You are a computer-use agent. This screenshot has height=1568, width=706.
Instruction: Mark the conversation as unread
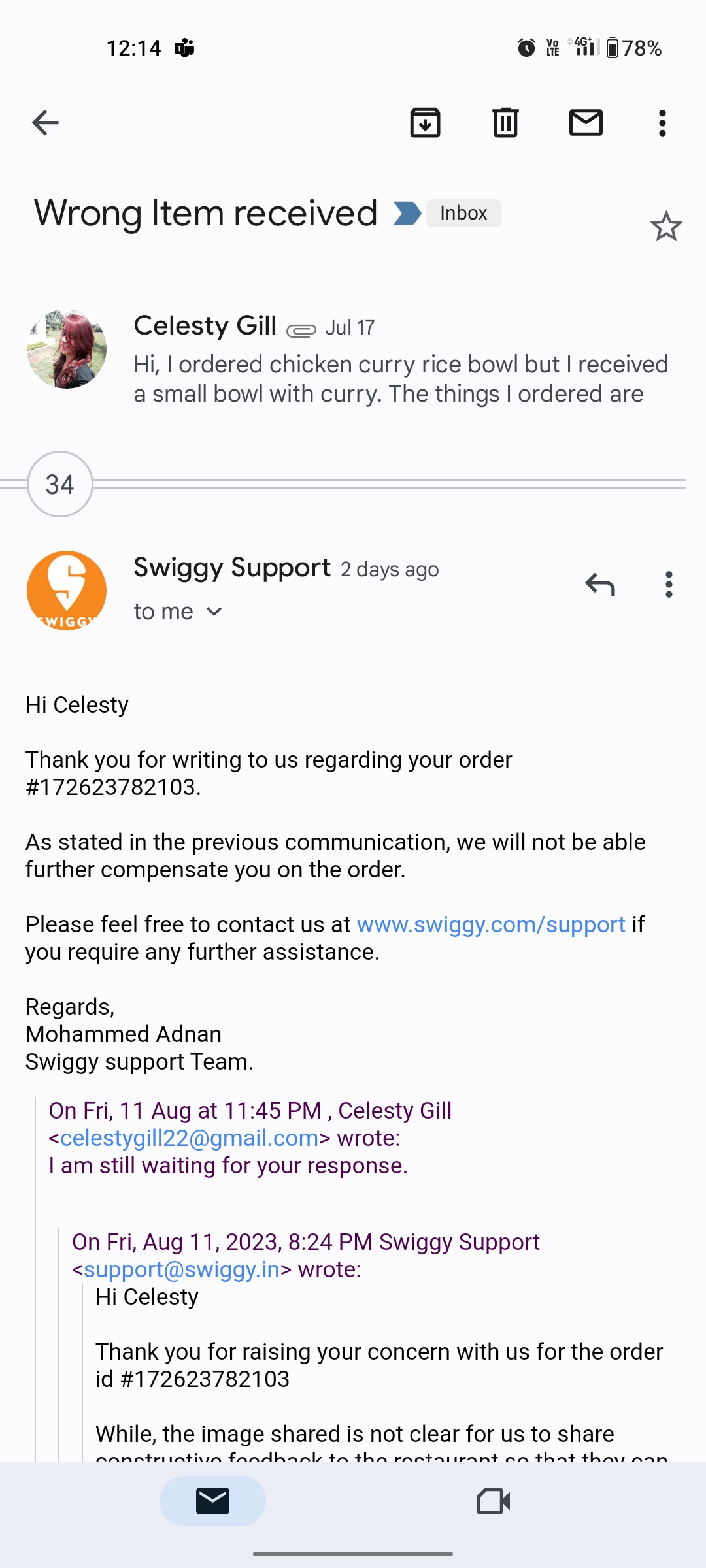coord(586,122)
